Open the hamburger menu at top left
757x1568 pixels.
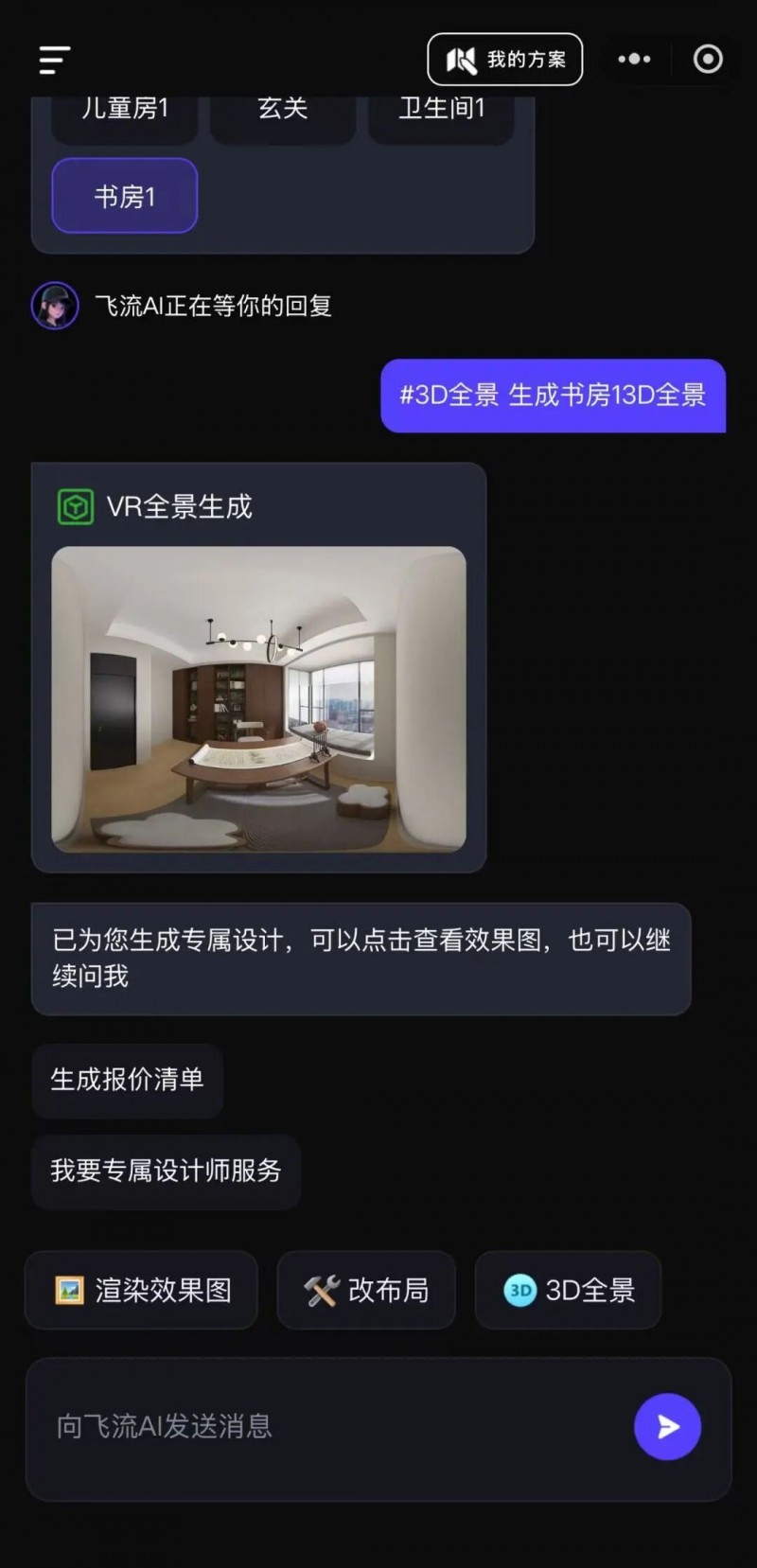tap(55, 60)
